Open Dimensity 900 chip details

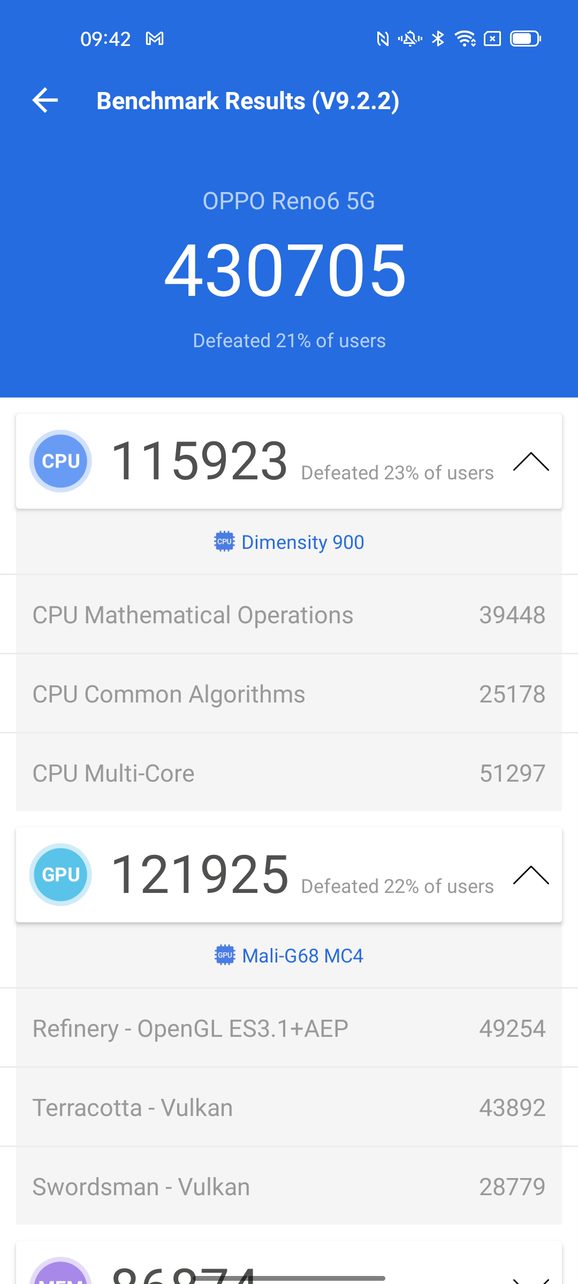(289, 542)
